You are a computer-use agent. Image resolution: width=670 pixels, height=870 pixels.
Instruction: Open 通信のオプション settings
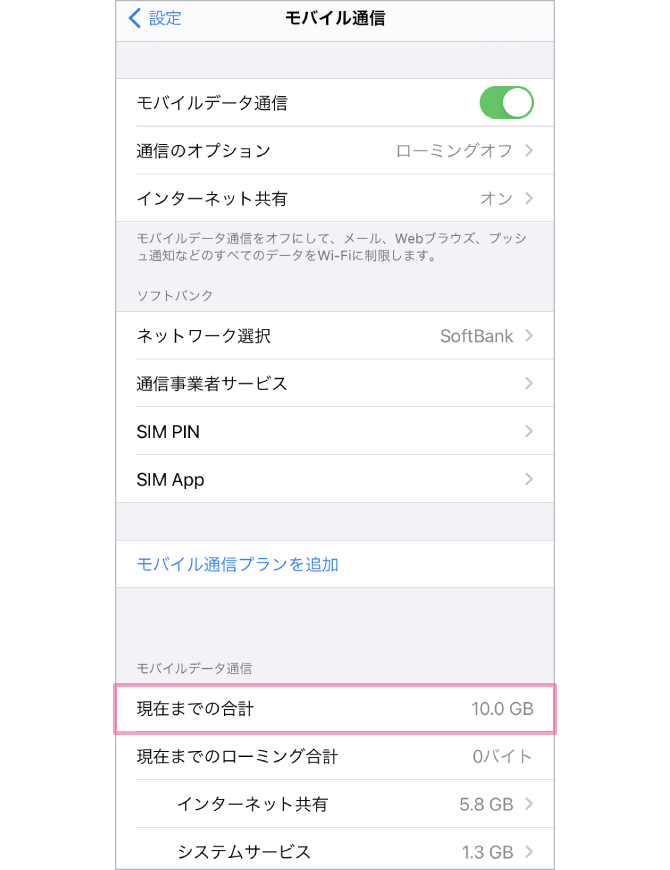click(x=334, y=151)
